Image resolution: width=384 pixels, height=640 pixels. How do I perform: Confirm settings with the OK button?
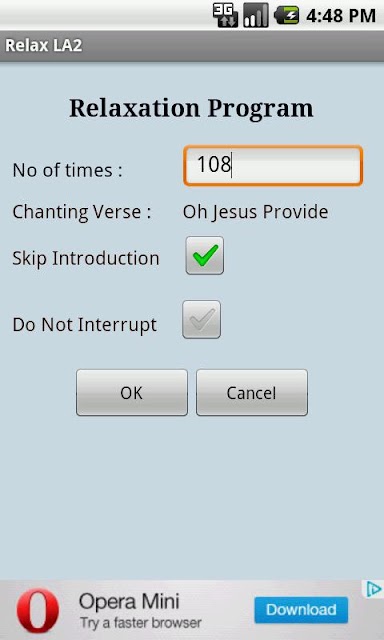[132, 393]
